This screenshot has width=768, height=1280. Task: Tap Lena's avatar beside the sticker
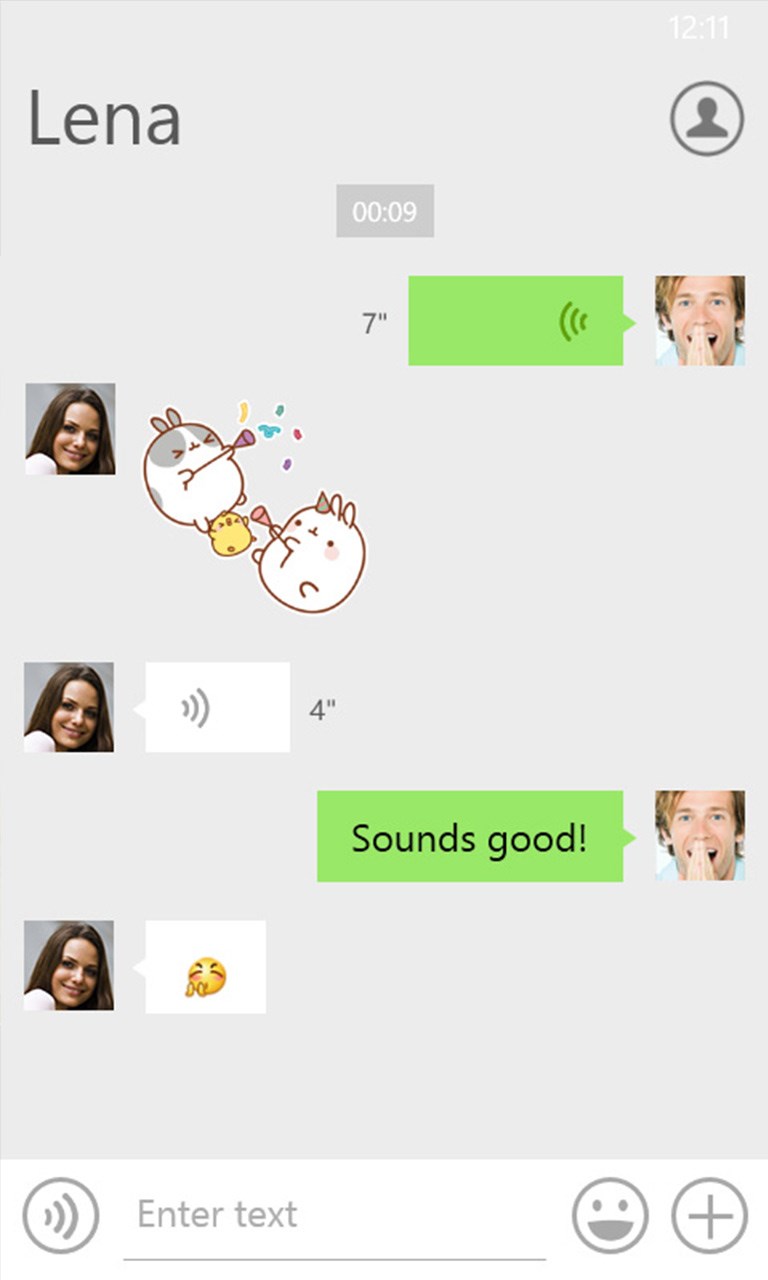pyautogui.click(x=70, y=429)
